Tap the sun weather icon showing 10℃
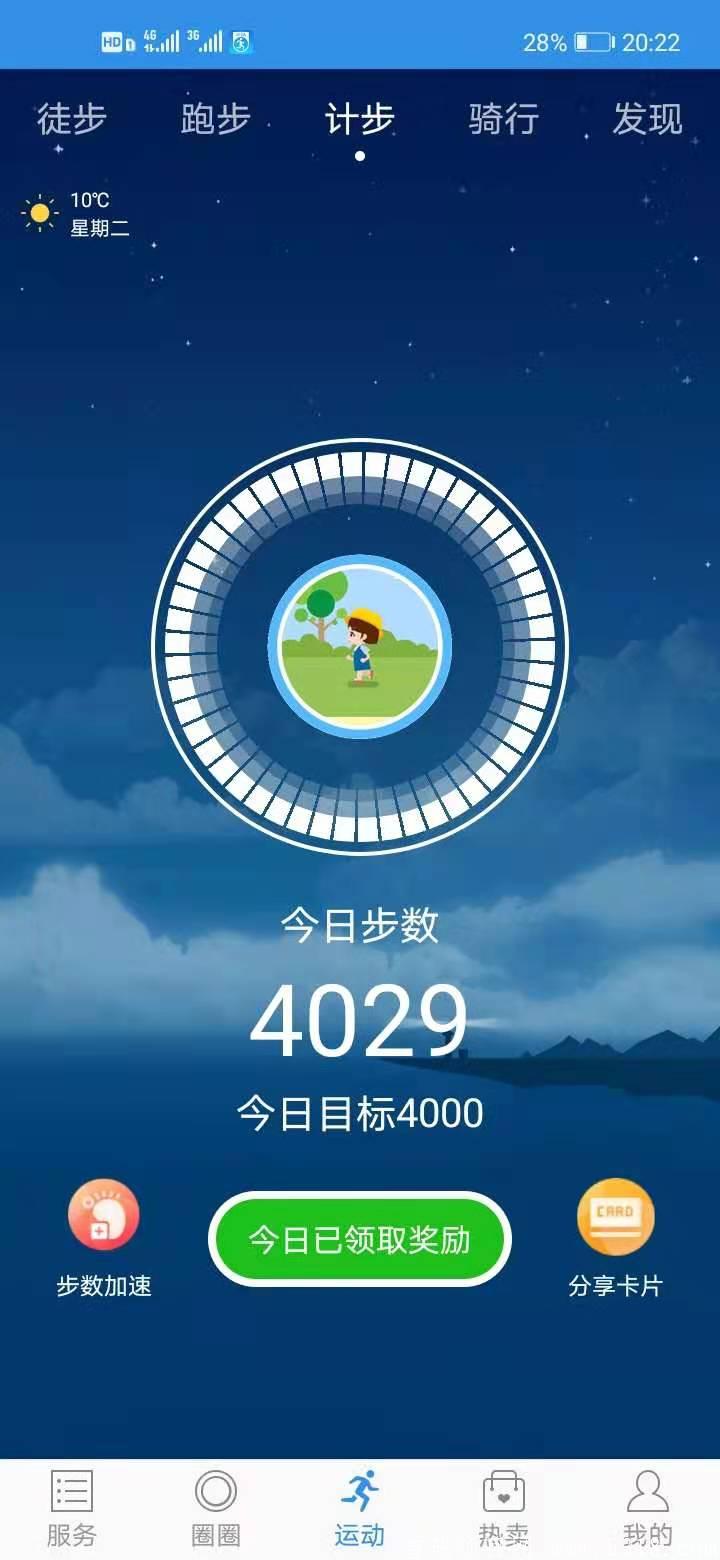This screenshot has width=720, height=1560. click(39, 212)
